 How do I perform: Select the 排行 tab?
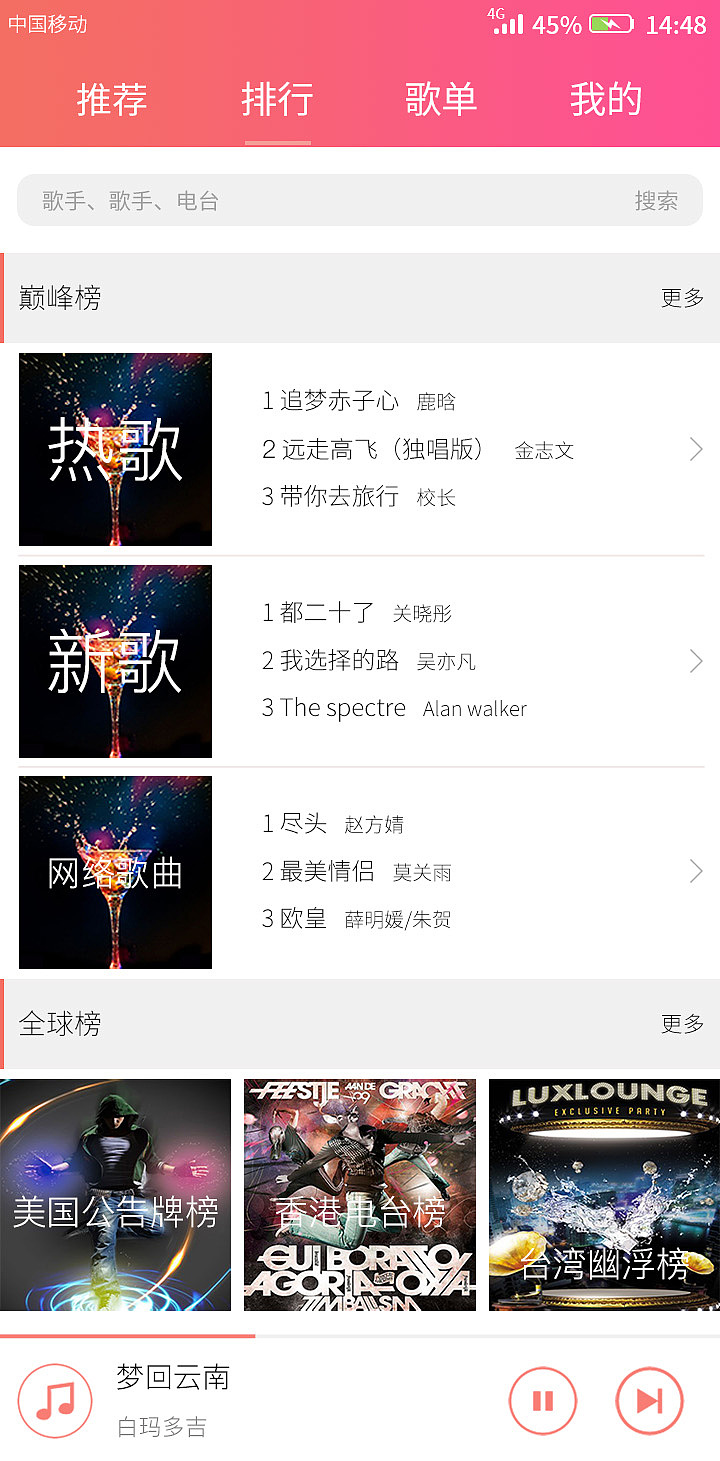tap(278, 99)
